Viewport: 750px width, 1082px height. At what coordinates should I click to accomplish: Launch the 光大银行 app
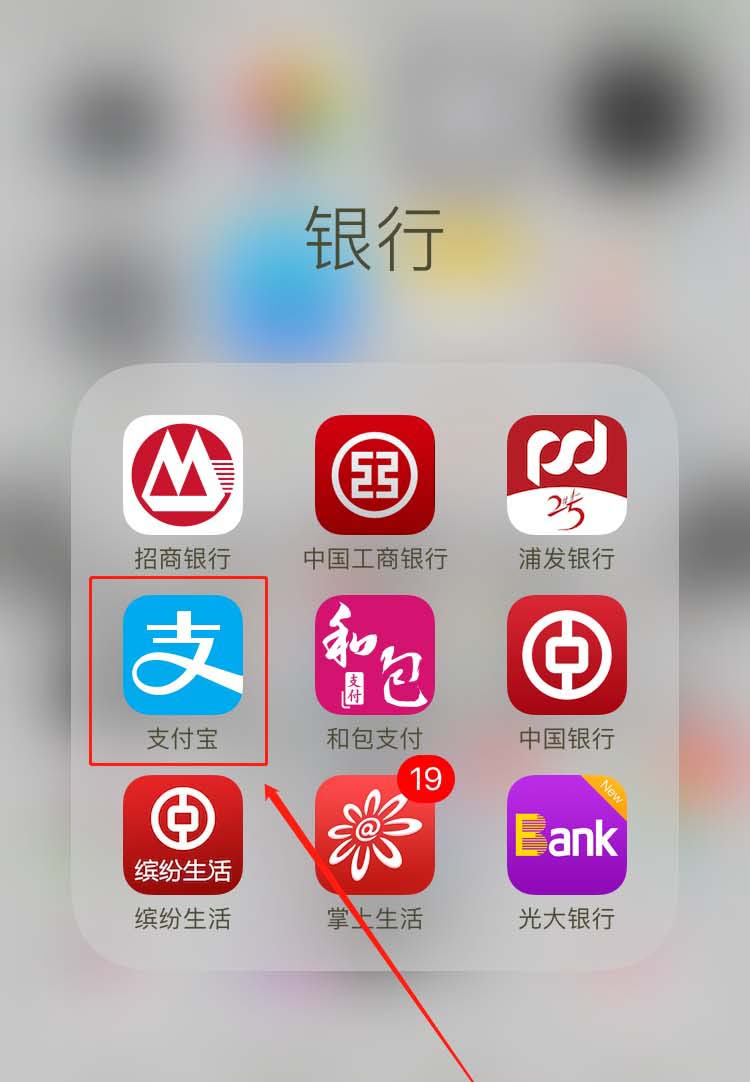(x=567, y=835)
